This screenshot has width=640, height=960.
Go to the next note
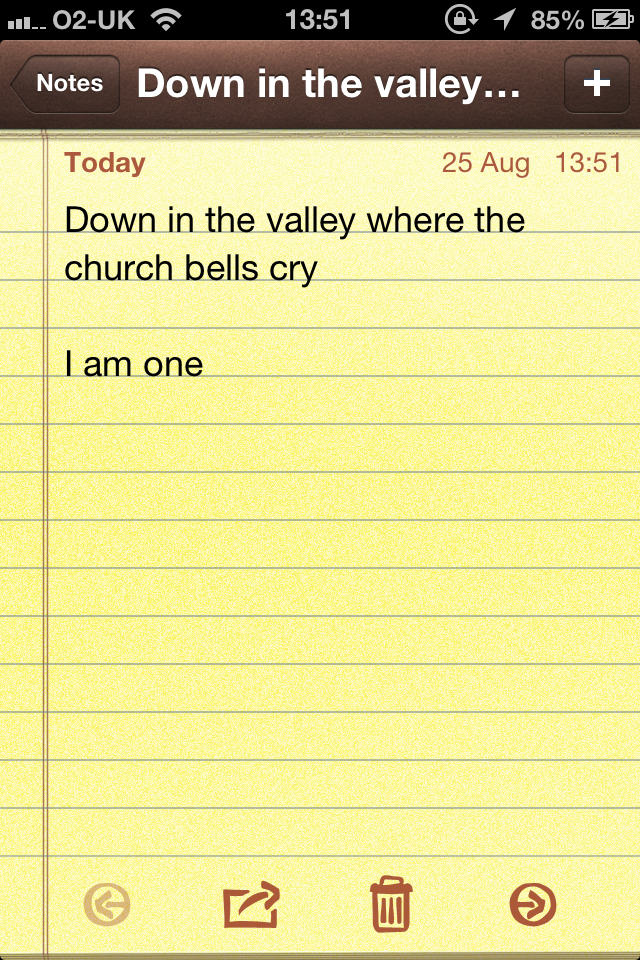pyautogui.click(x=532, y=906)
